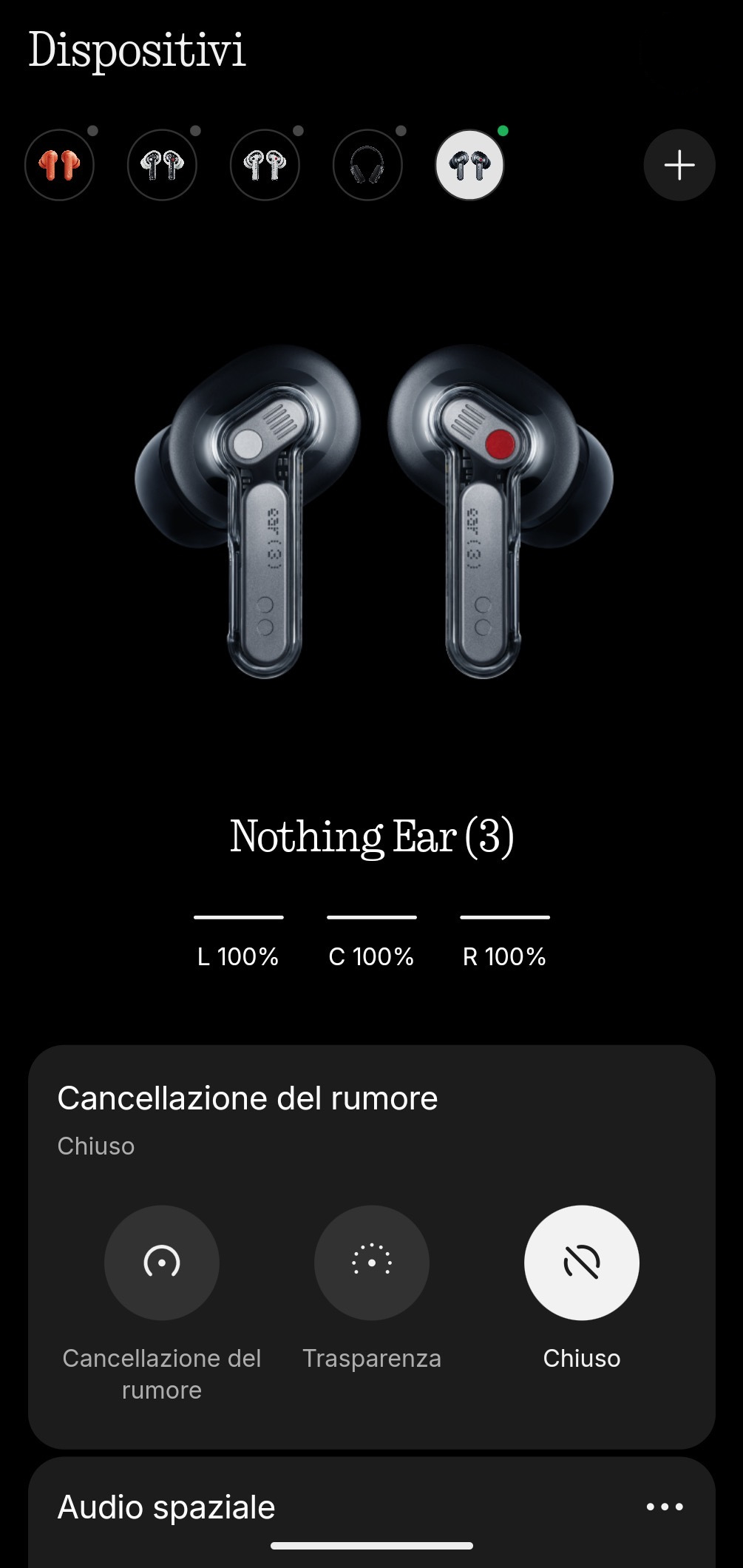The height and width of the screenshot is (1568, 743).
Task: Open Audio spaziale more options
Action: (664, 1507)
